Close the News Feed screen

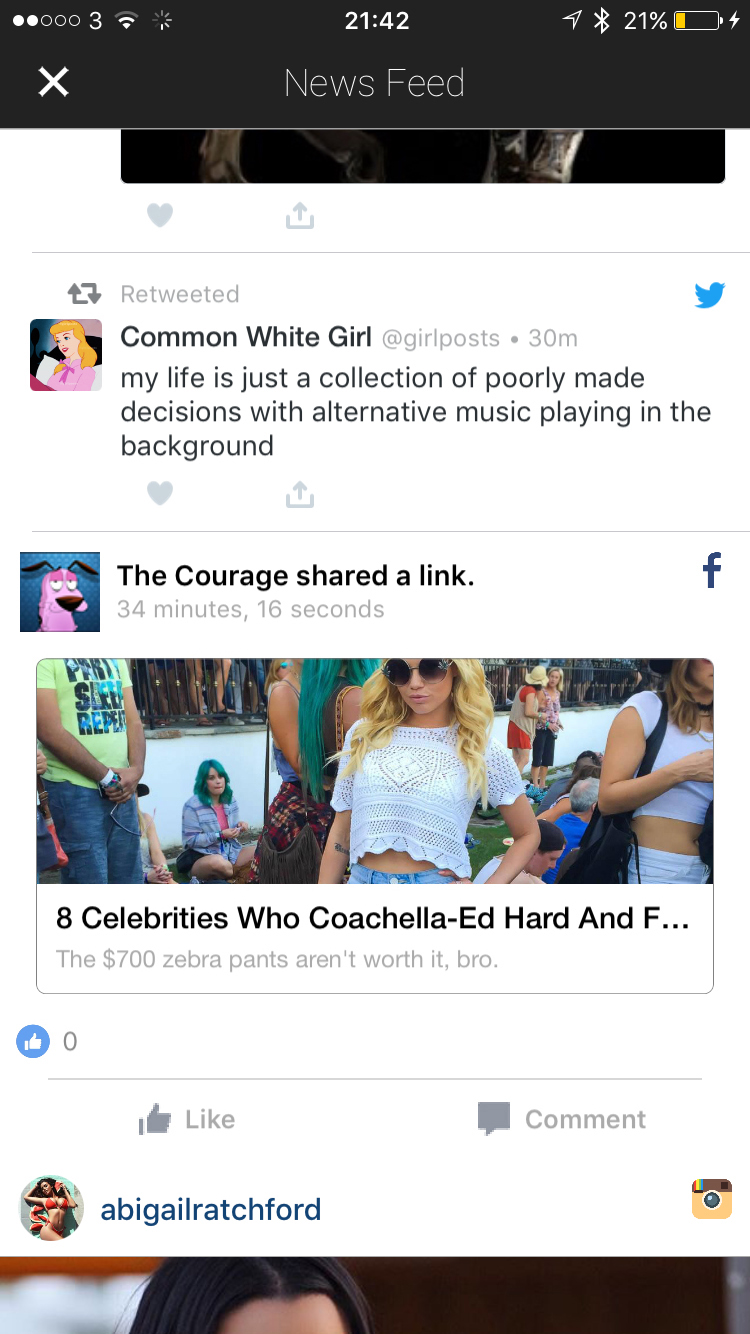click(x=53, y=82)
